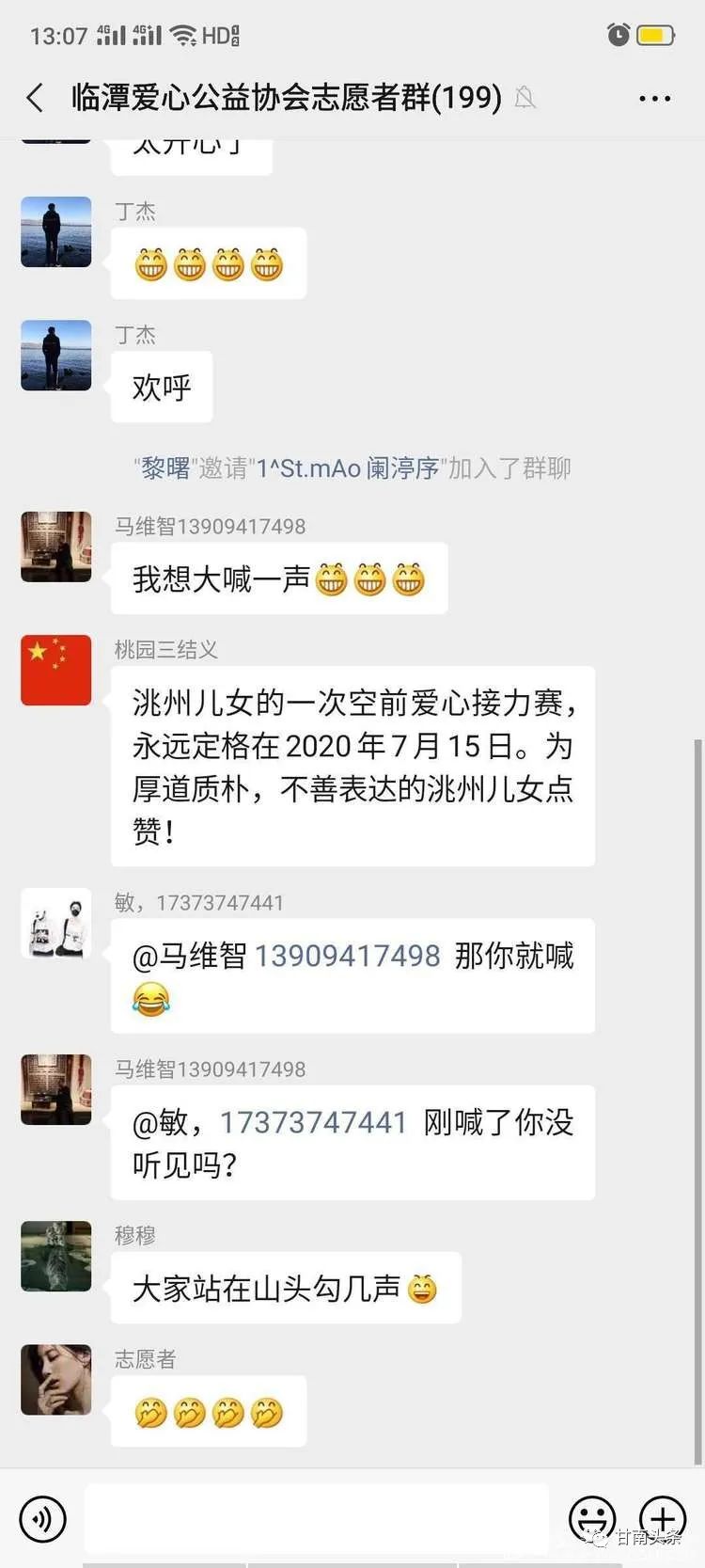Open 丁杰's avatar photo
Viewport: 705px width, 1568px height.
pos(55,231)
